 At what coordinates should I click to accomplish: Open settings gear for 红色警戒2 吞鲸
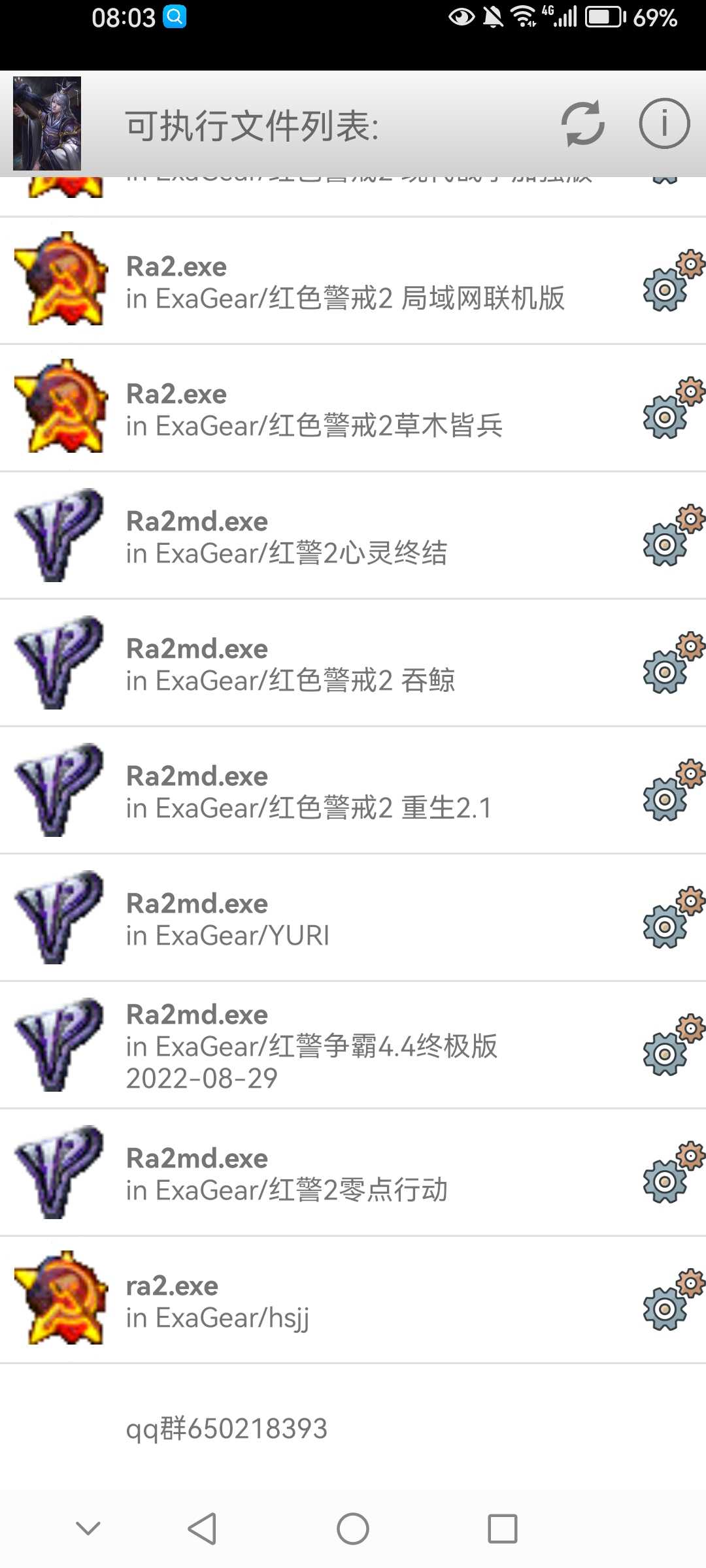673,663
